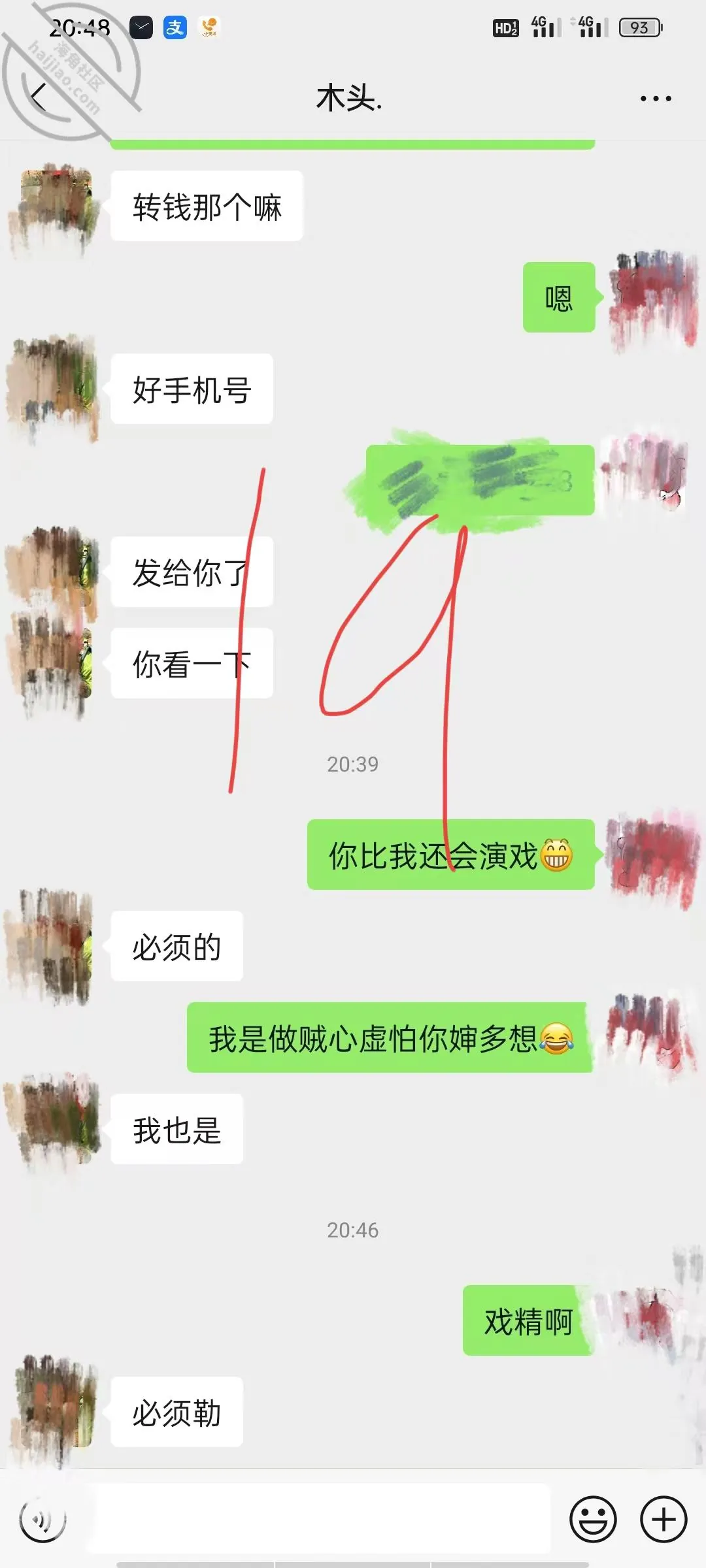Switch to voice message input

42,1520
